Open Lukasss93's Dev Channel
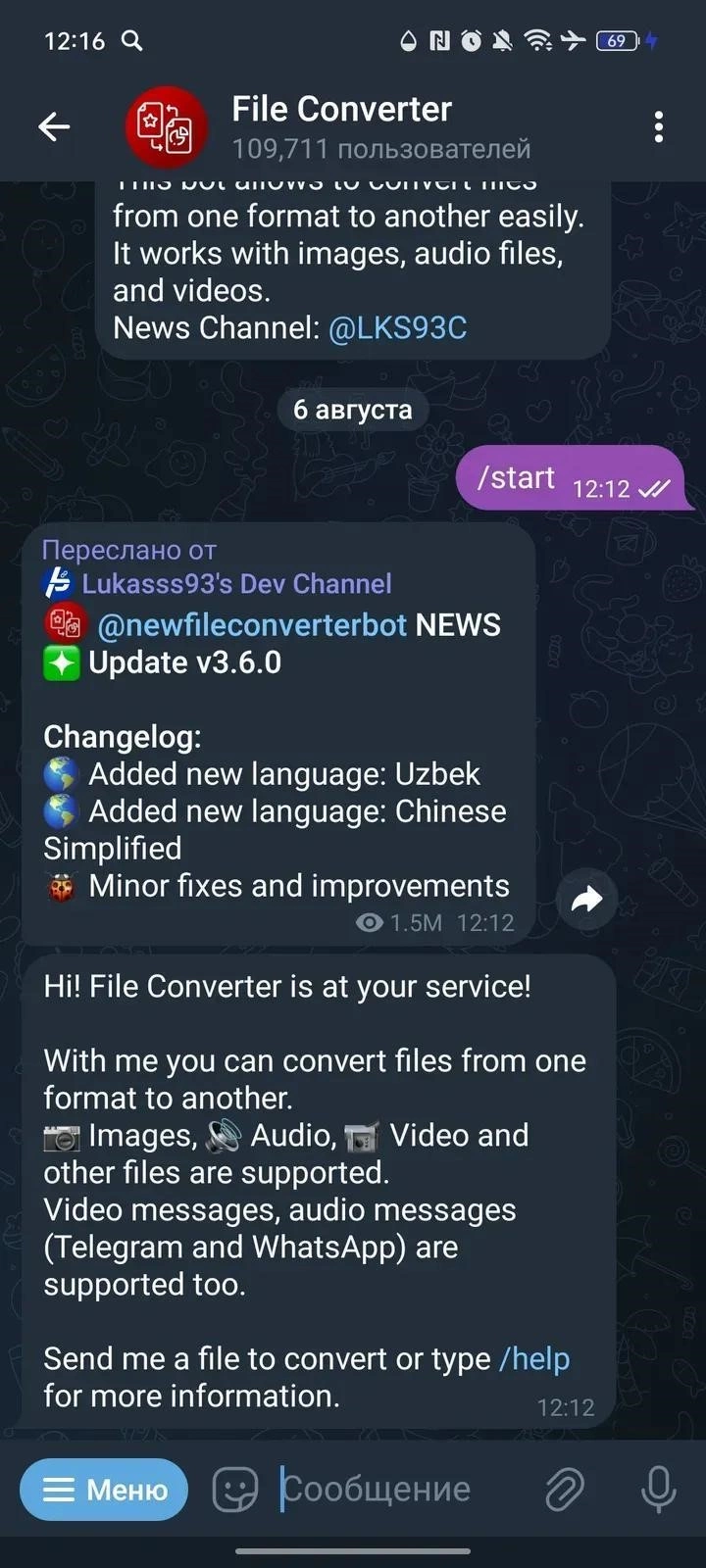Viewport: 706px width, 1568px height. point(235,584)
